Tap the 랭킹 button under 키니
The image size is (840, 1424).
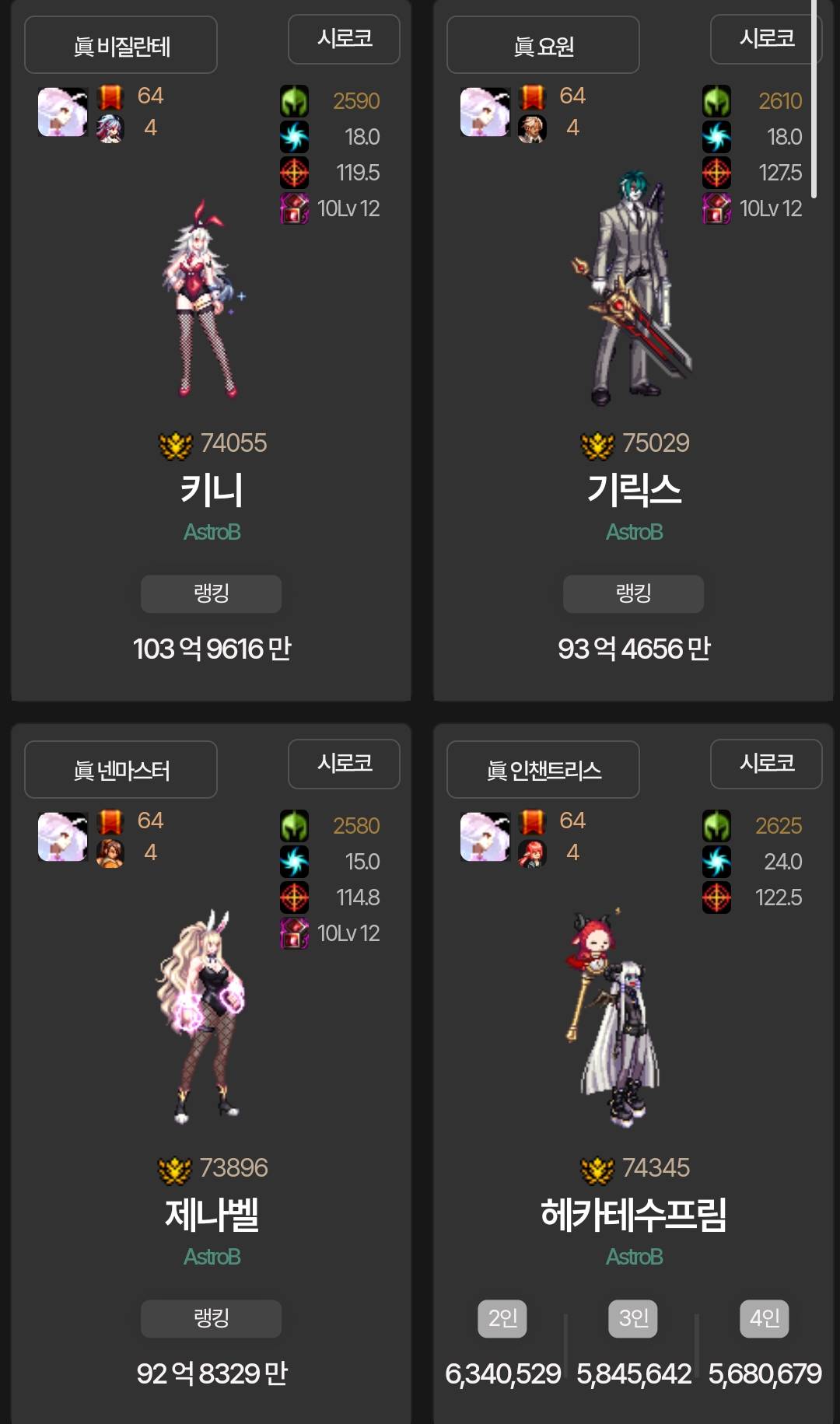coord(211,593)
